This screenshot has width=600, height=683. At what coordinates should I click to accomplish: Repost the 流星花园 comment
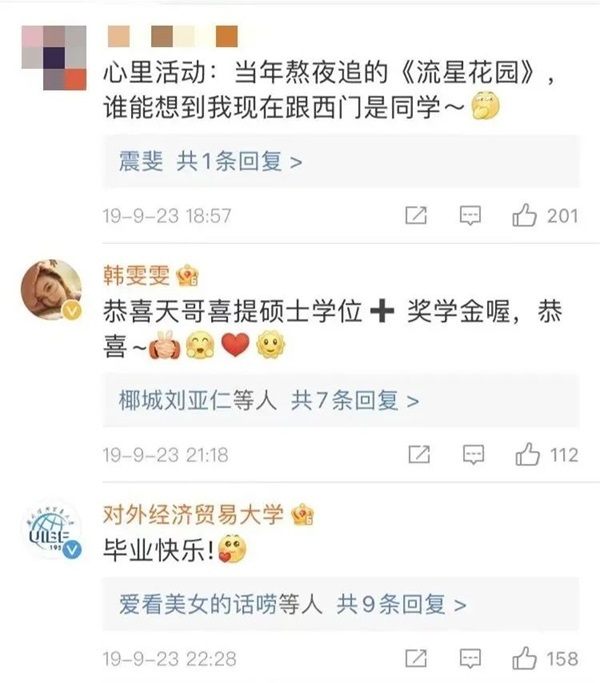point(416,215)
